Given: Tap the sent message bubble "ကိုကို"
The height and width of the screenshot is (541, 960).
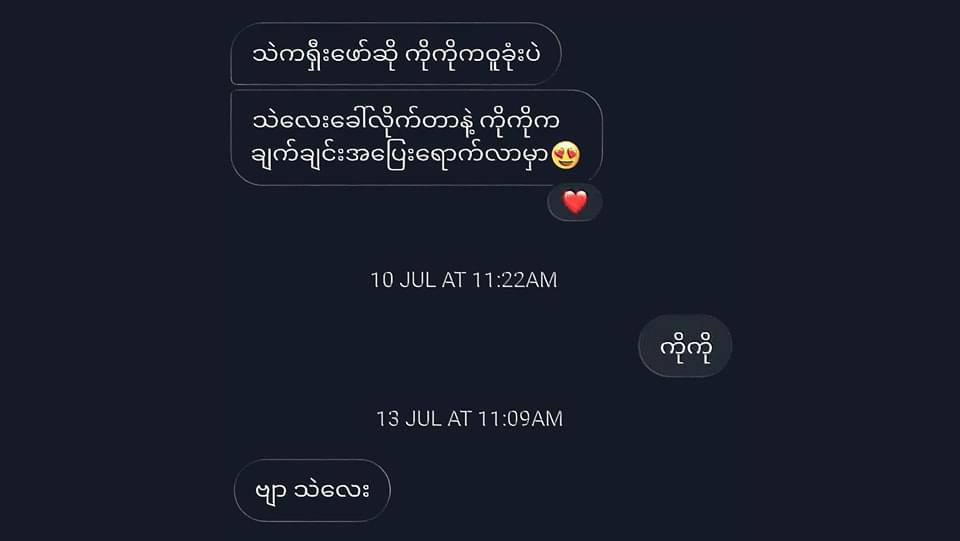Looking at the screenshot, I should point(685,346).
